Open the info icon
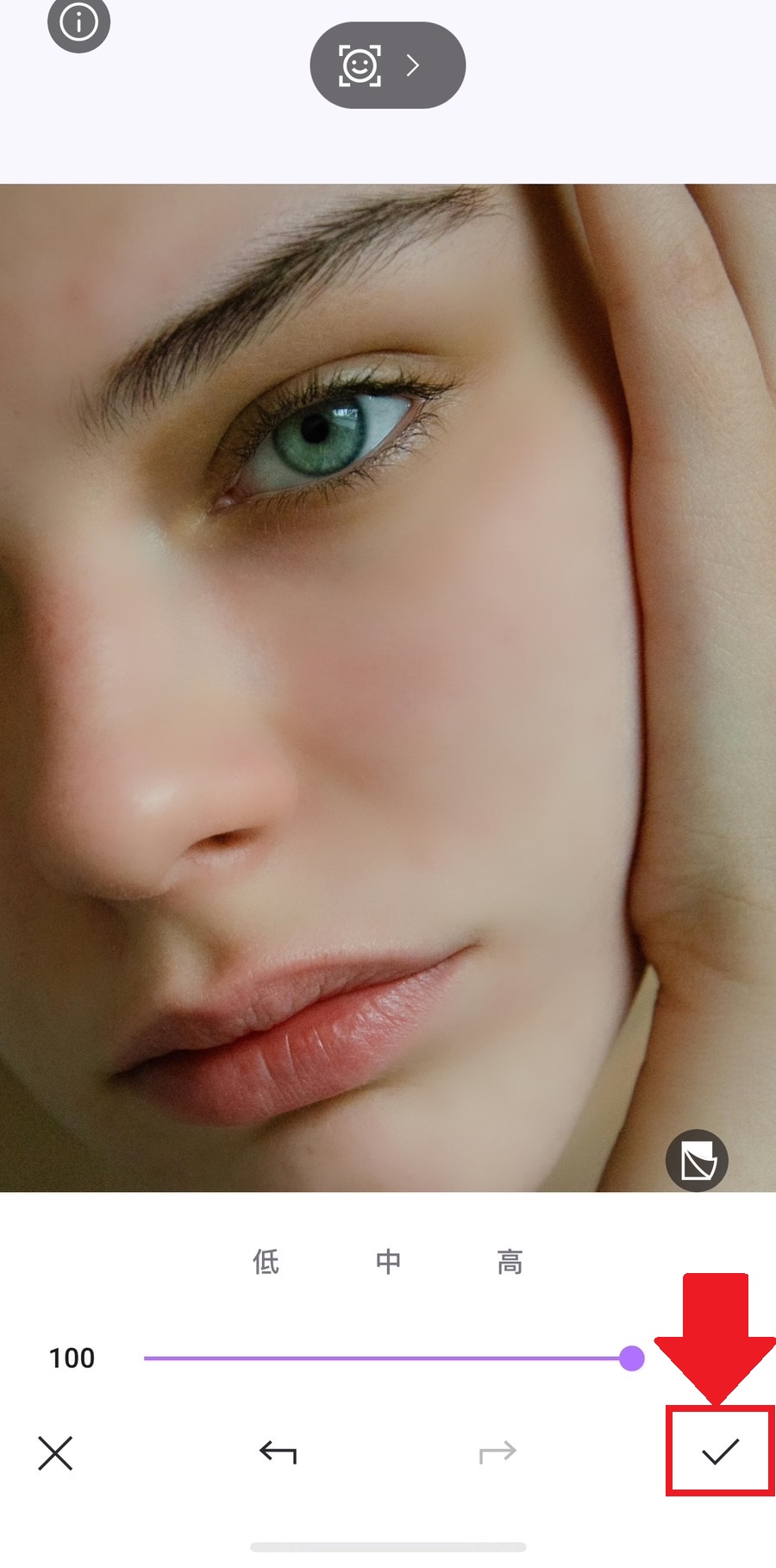The height and width of the screenshot is (1568, 776). 78,22
